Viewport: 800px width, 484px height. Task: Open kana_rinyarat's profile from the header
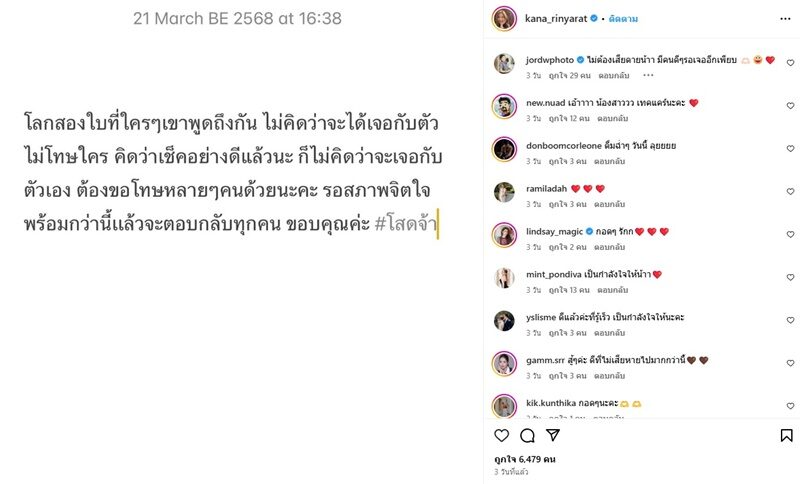tap(553, 19)
